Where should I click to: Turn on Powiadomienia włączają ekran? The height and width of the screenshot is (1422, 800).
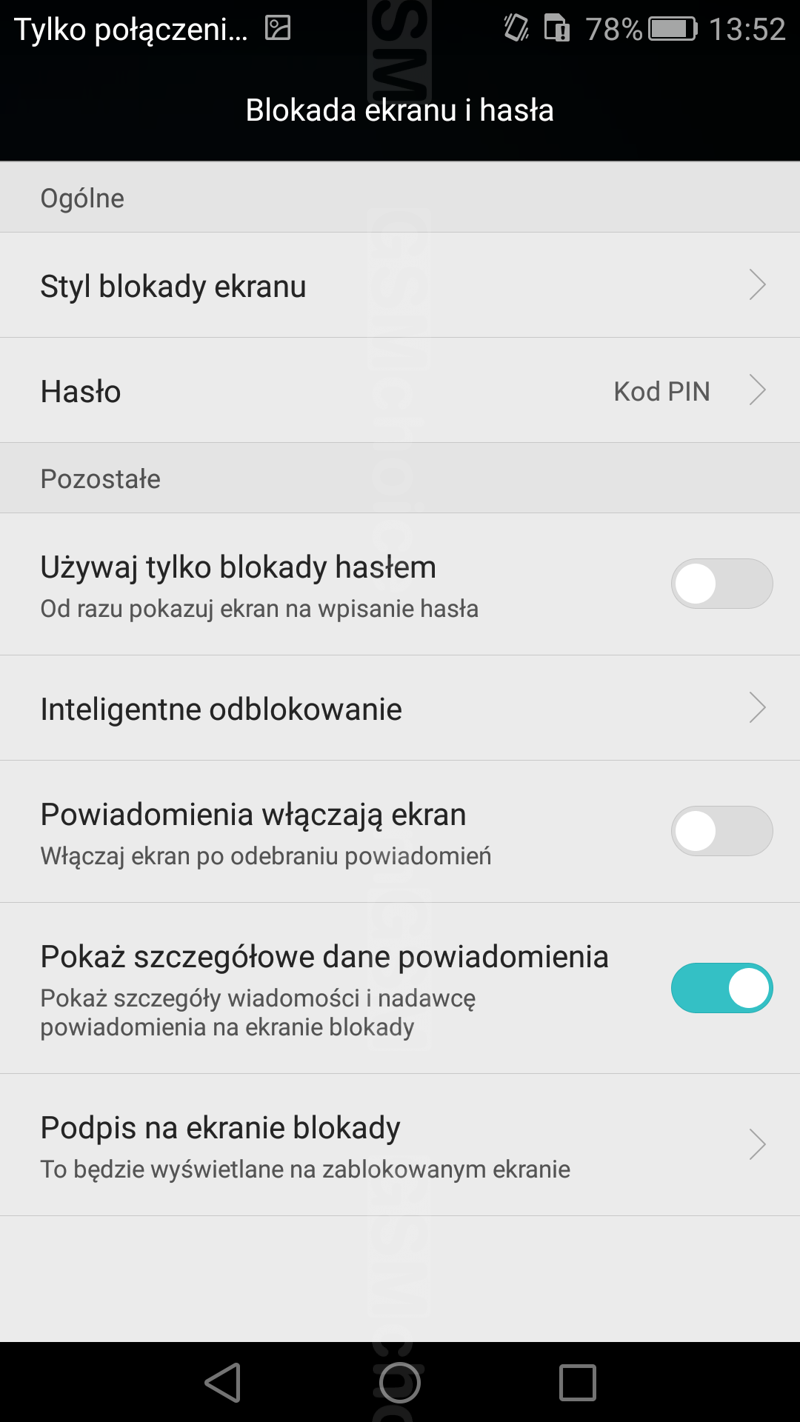(x=721, y=831)
